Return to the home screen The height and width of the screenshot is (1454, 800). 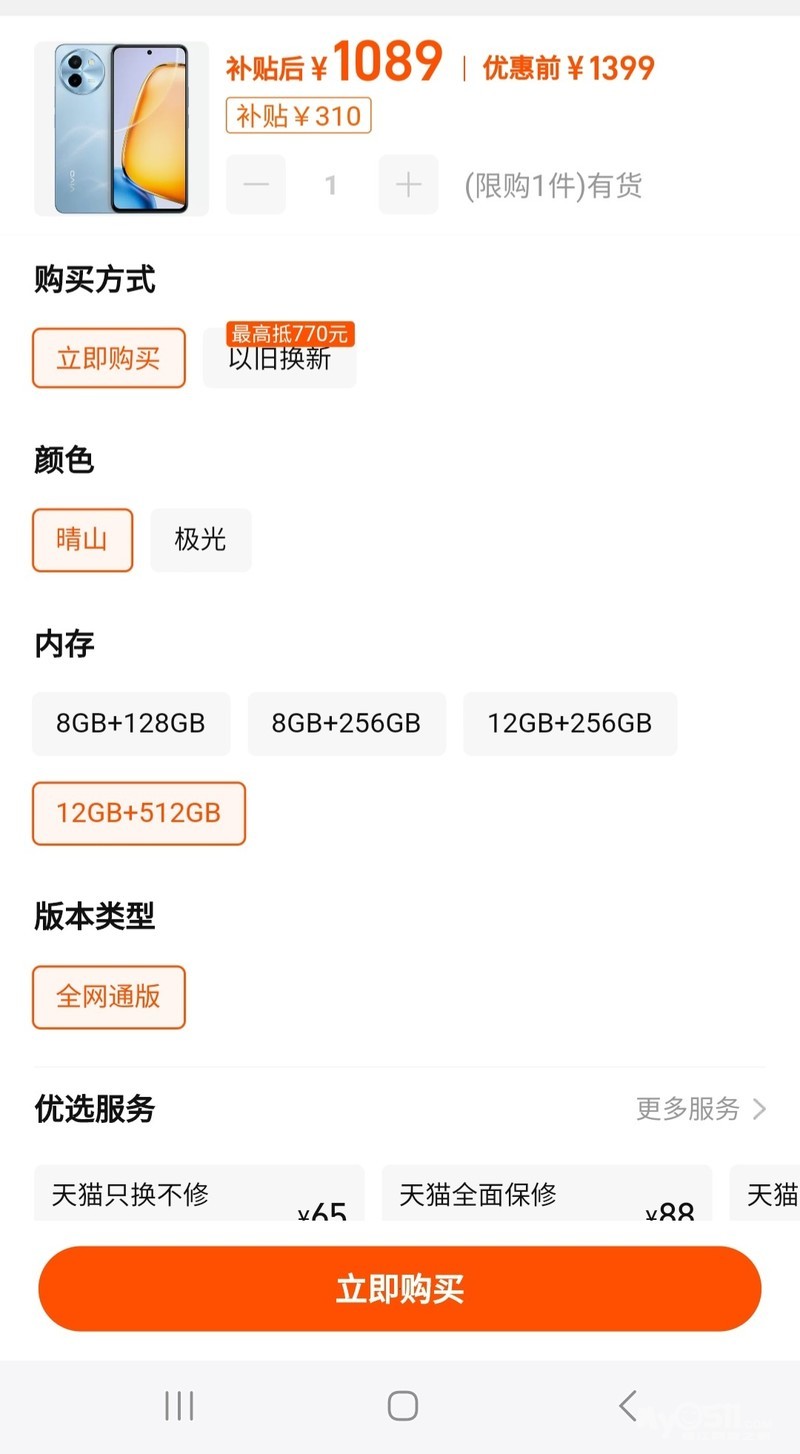coord(402,1406)
